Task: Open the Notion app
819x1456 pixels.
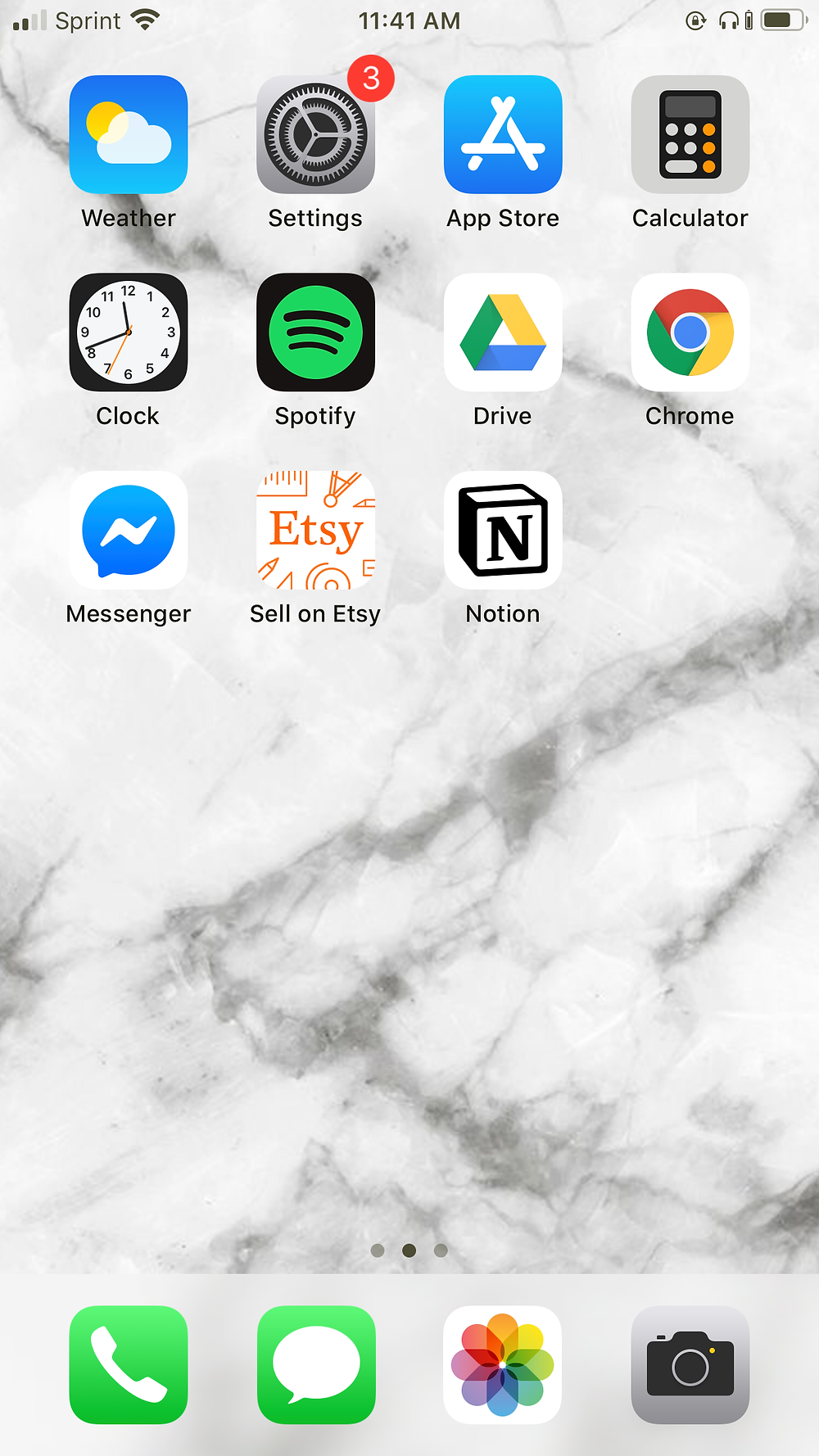Action: (x=503, y=530)
